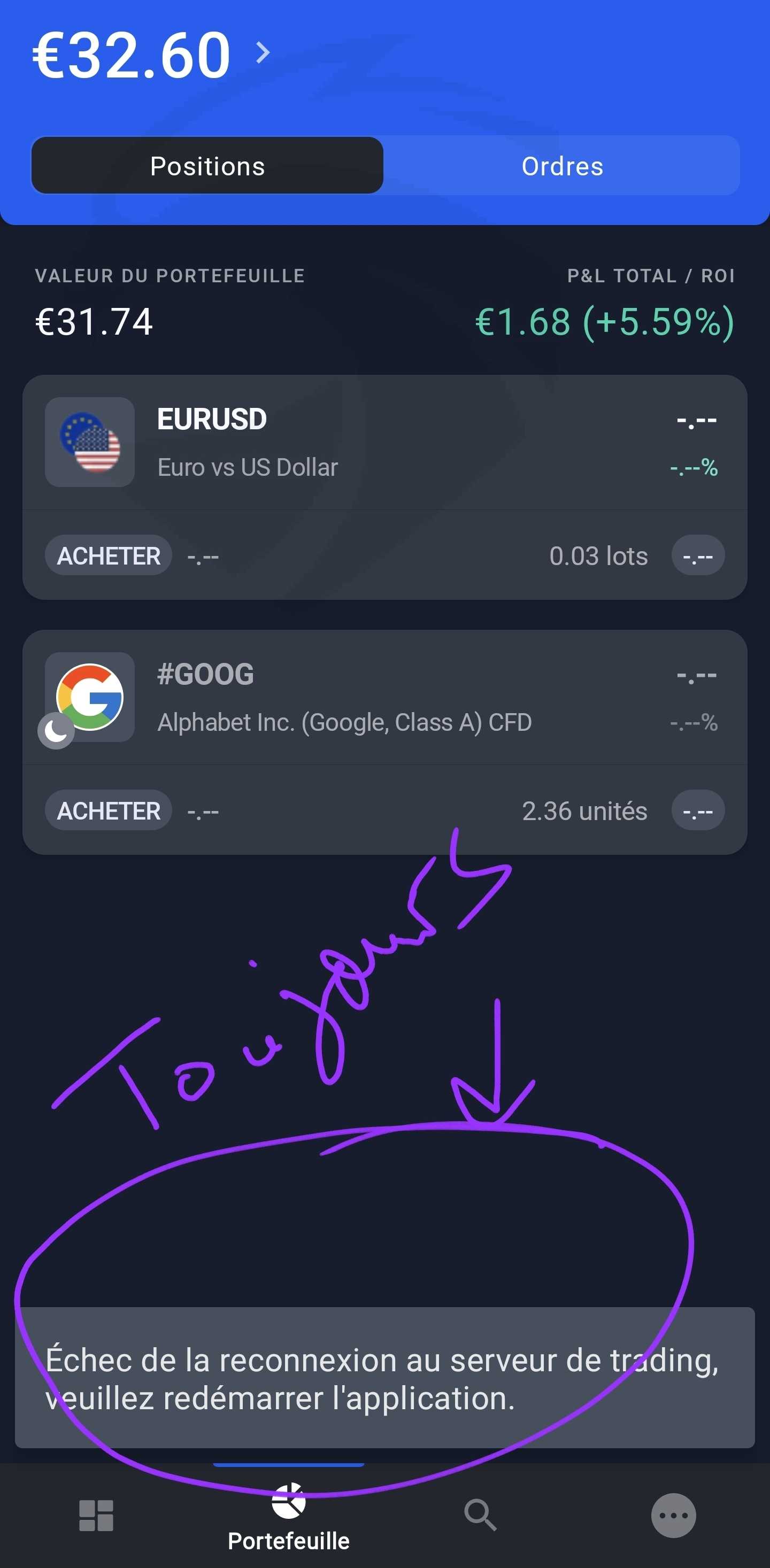Open the Portefeuille tab

point(289,1517)
